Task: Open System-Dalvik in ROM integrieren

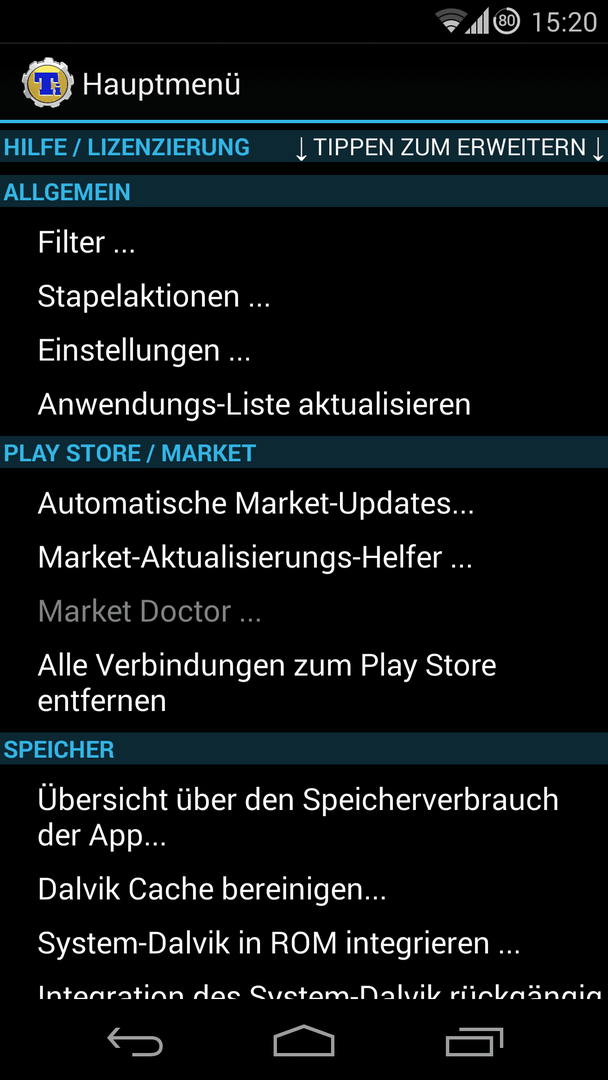Action: [304, 943]
